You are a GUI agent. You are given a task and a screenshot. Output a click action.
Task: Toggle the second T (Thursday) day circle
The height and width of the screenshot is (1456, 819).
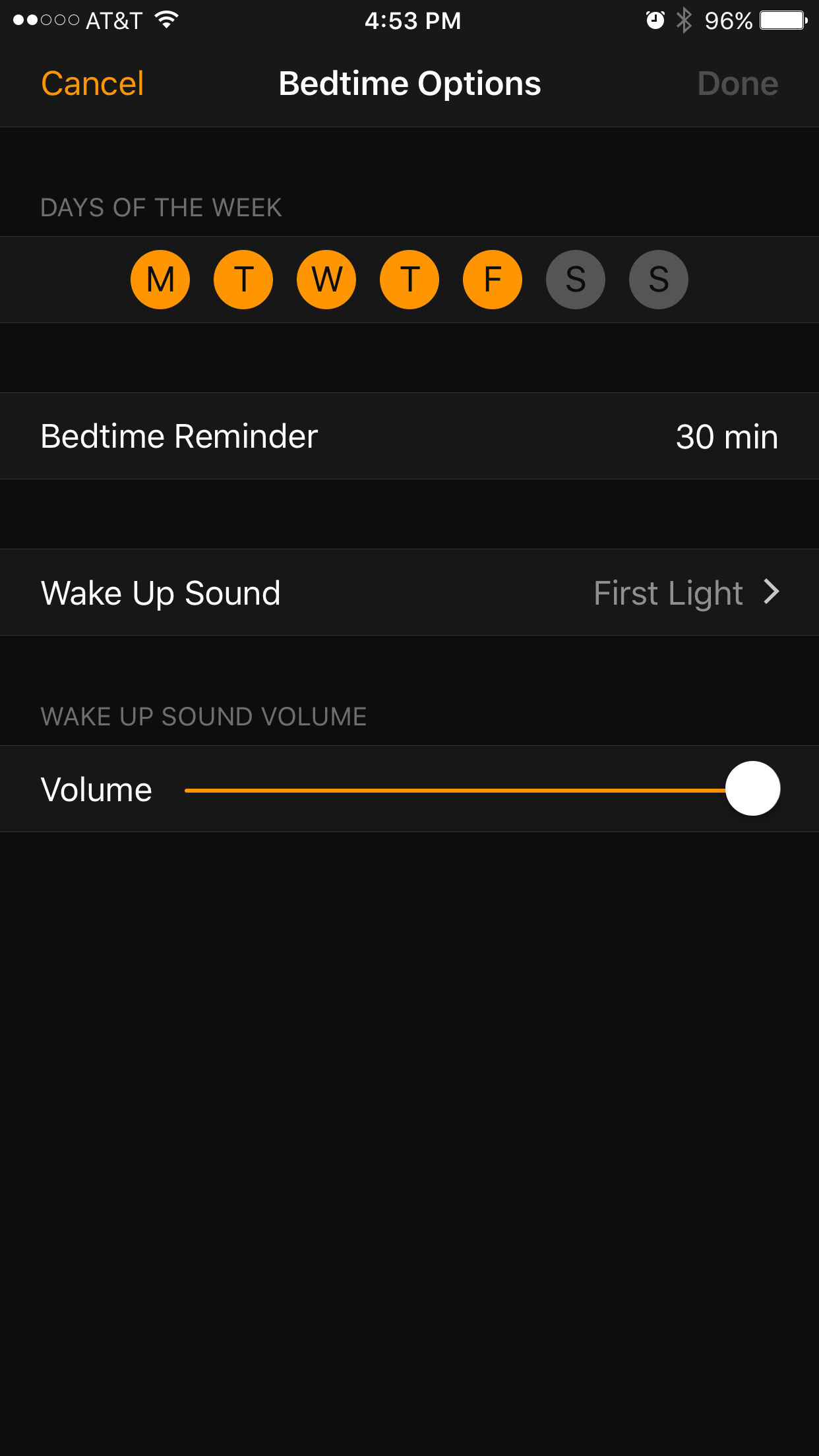click(x=409, y=280)
